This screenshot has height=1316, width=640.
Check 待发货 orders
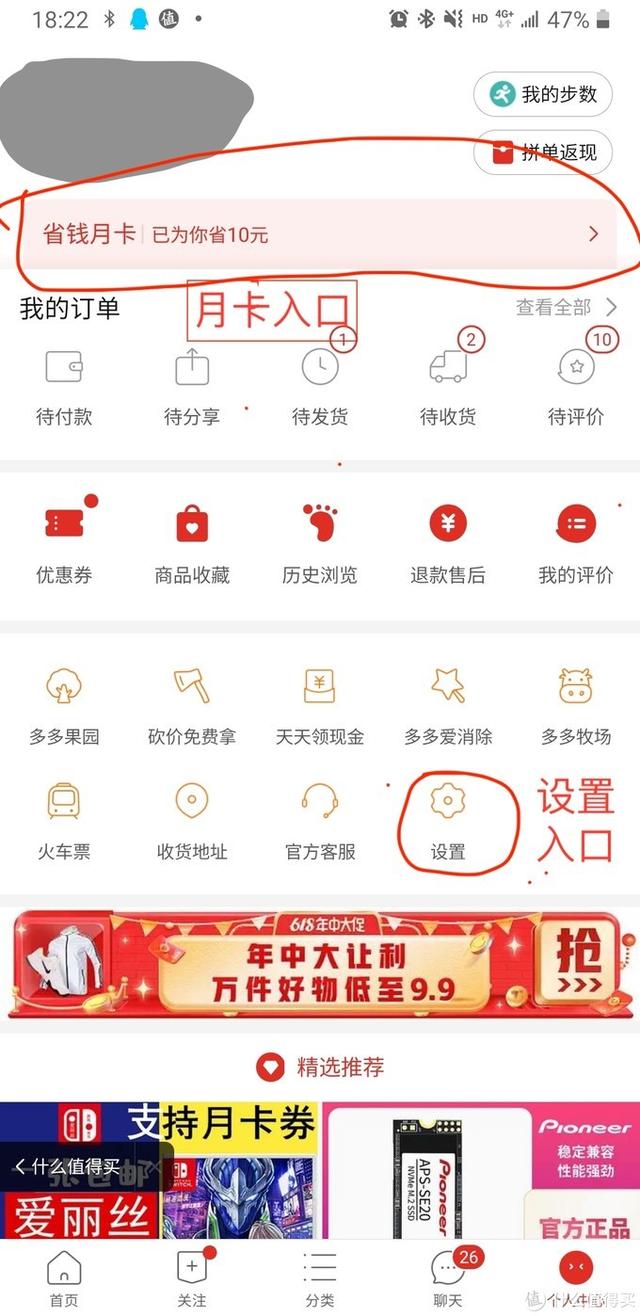pyautogui.click(x=320, y=385)
